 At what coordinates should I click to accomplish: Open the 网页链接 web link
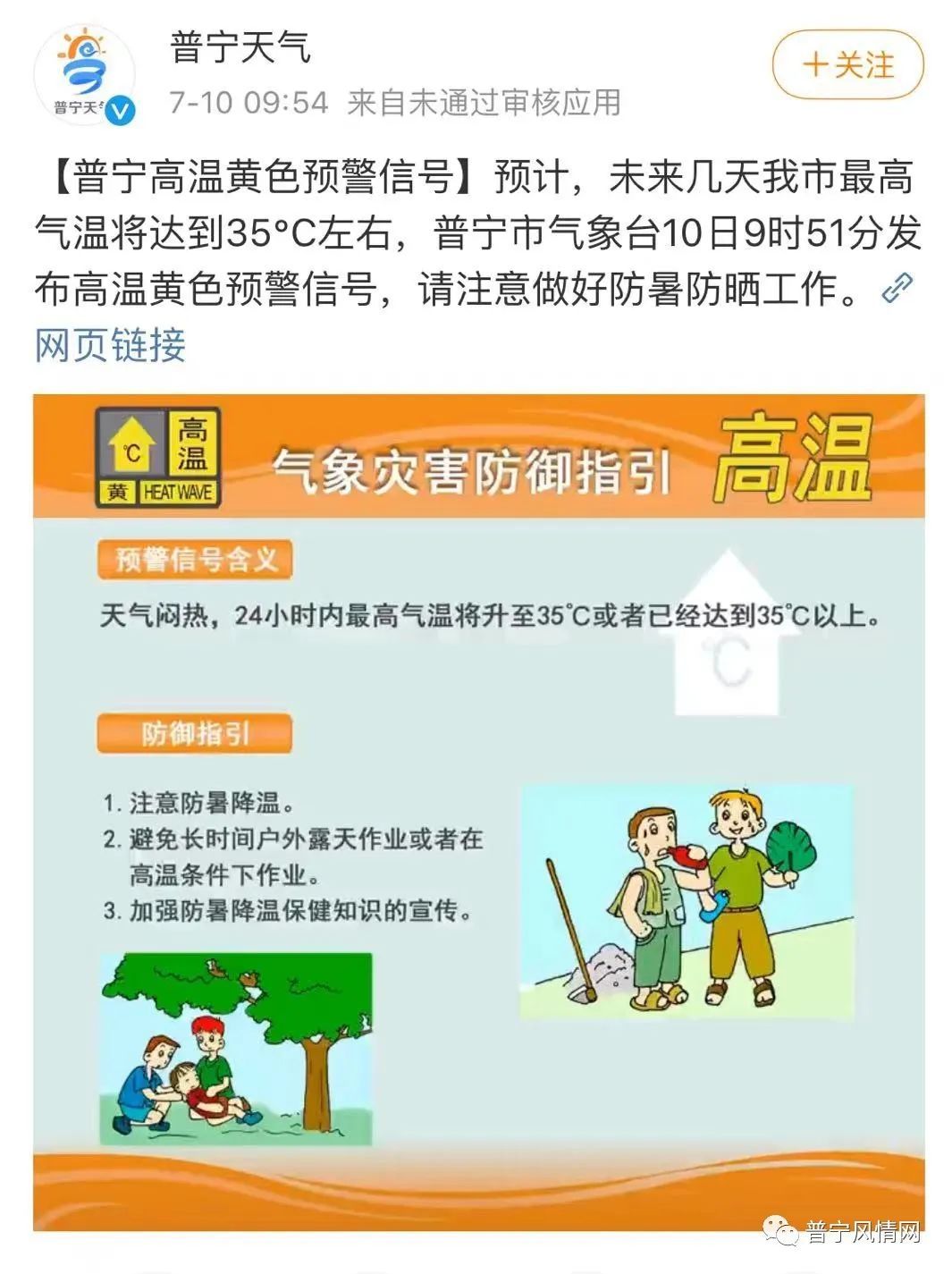[110, 345]
